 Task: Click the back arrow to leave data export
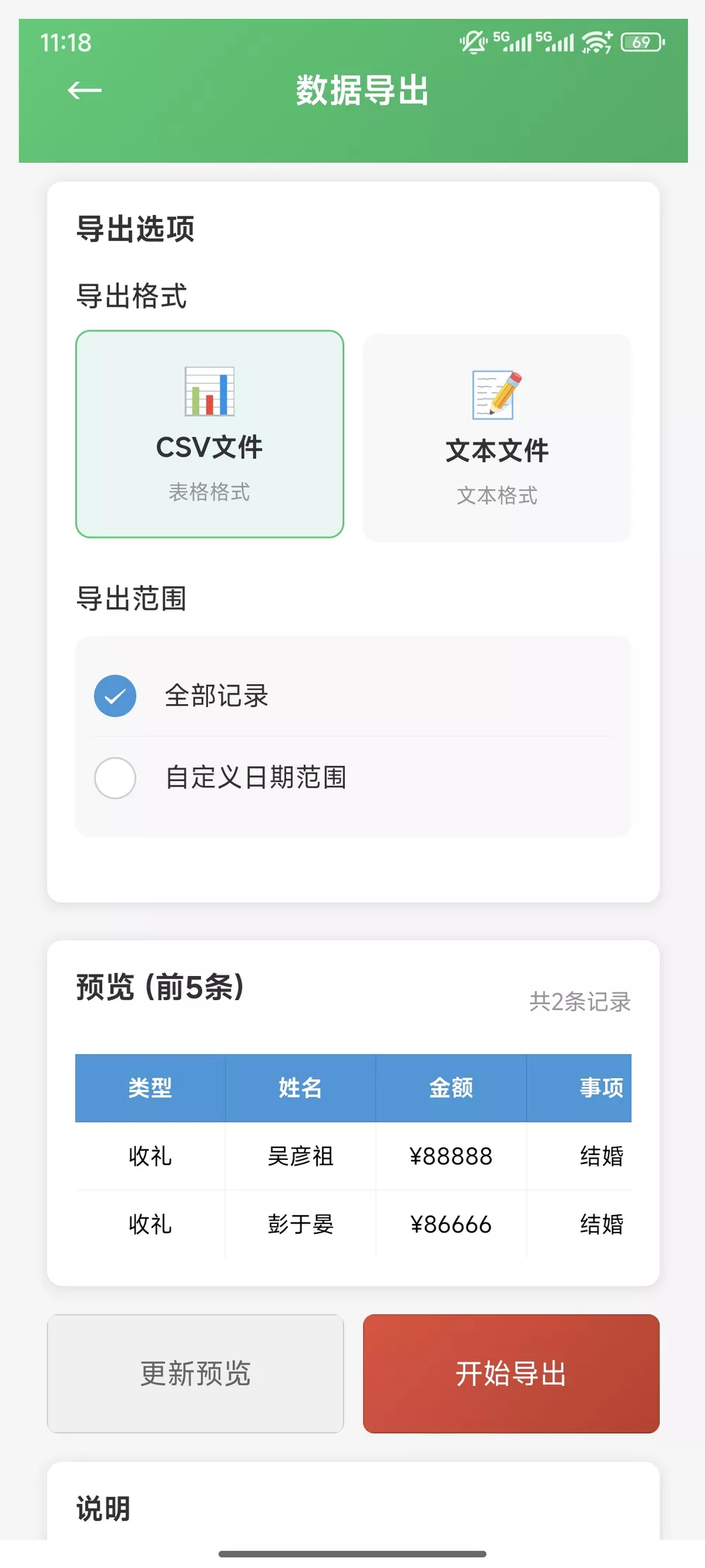click(x=82, y=91)
